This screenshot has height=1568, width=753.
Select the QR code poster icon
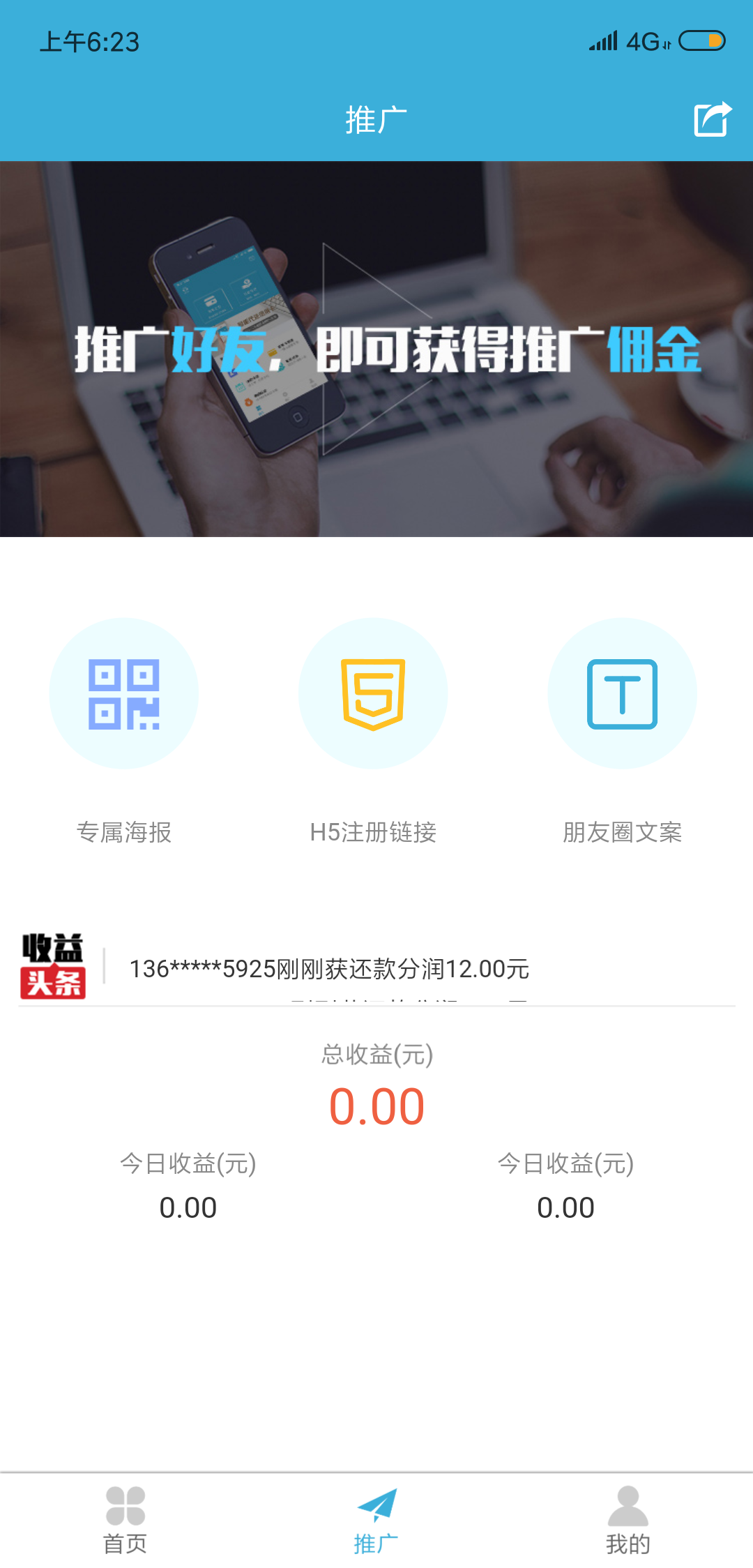pos(124,693)
